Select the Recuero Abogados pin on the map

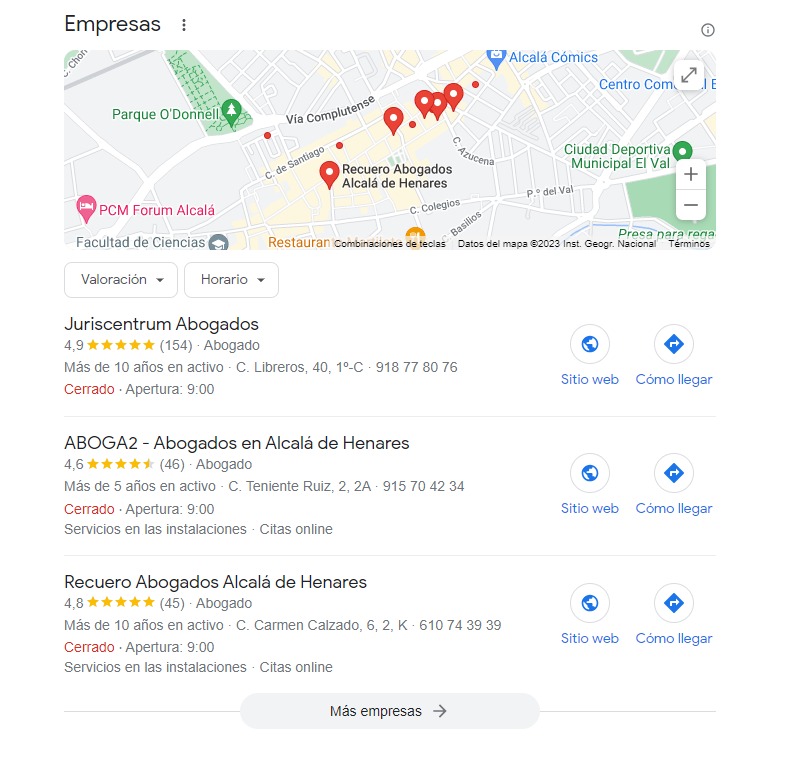[x=329, y=174]
